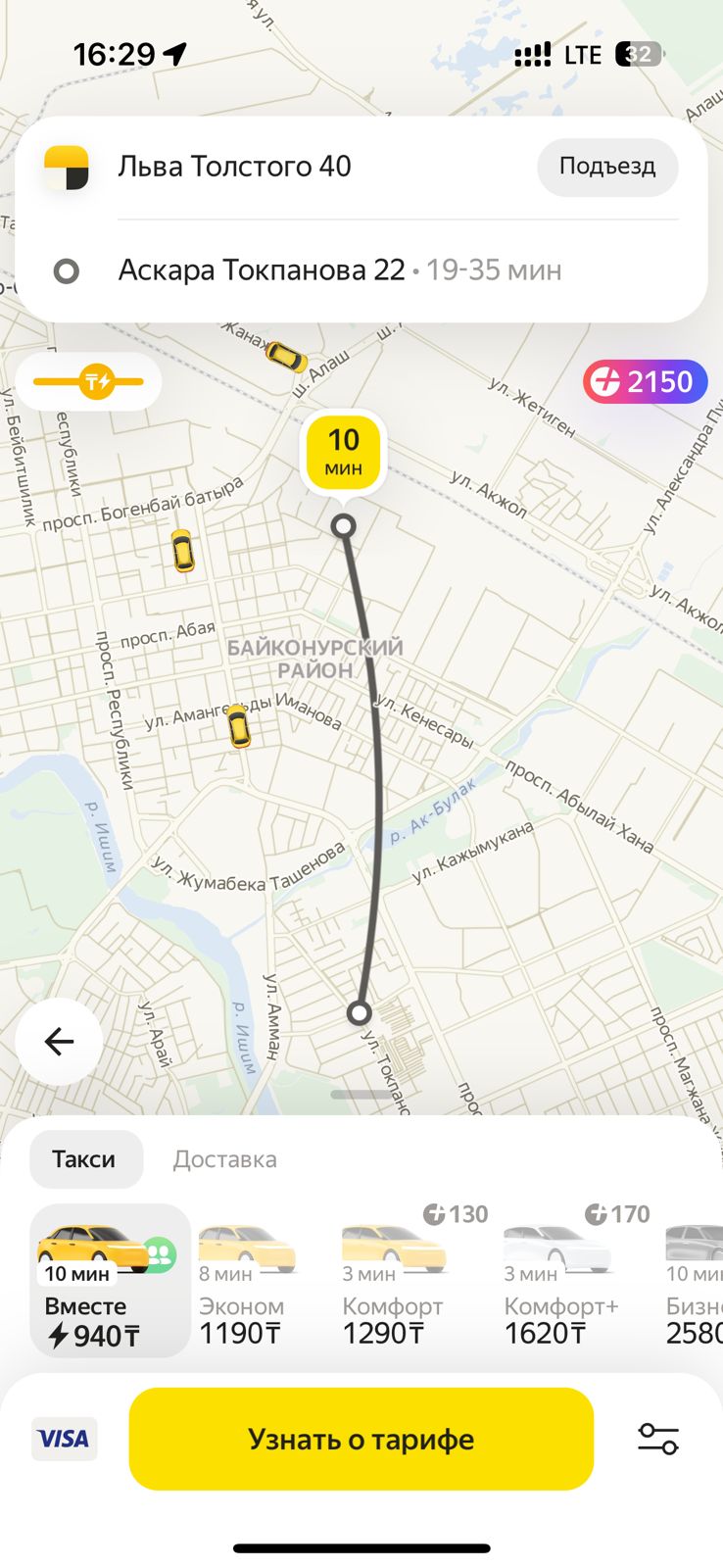Screen dimensions: 723x1568
Task: Select the Такси tab
Action: (84, 1159)
